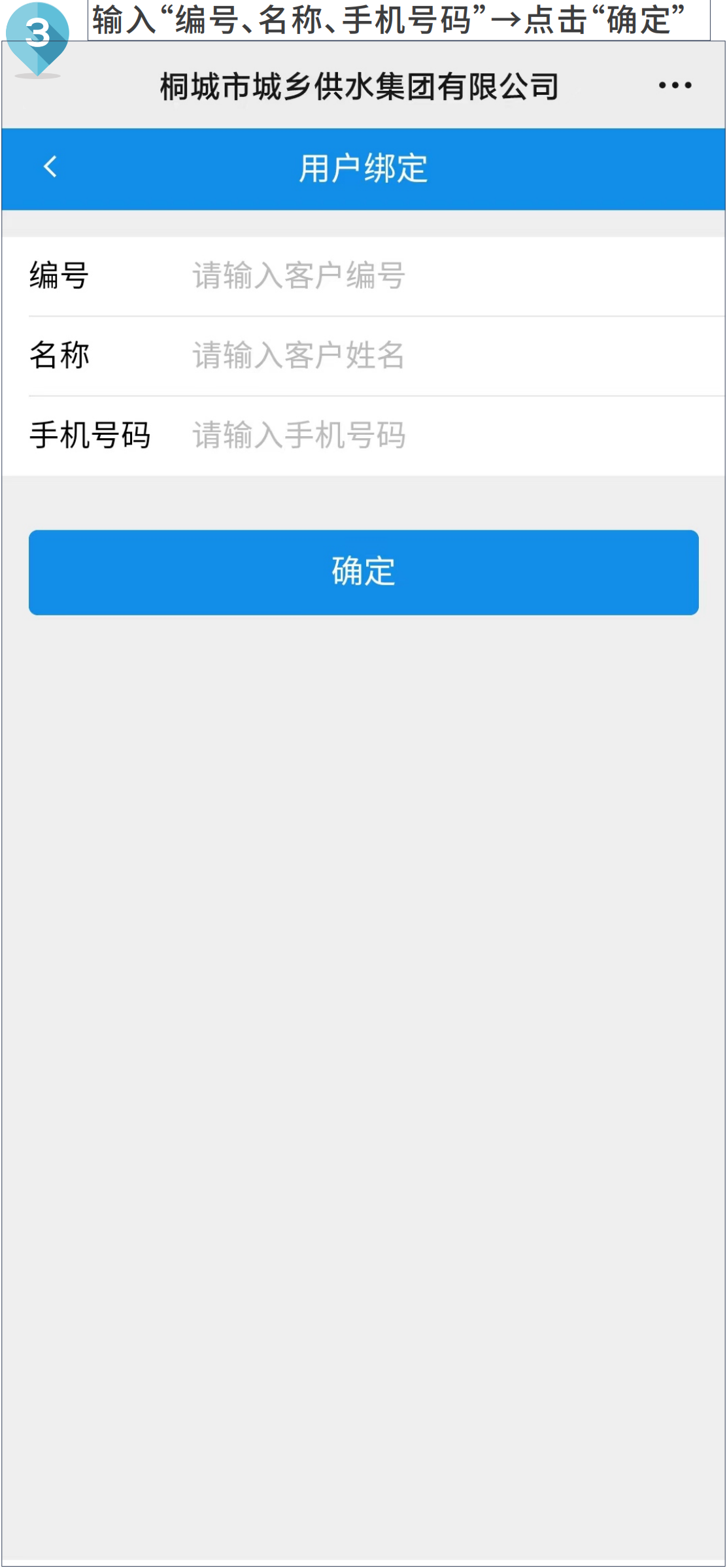
Task: Click the blue confirmation button
Action: click(x=363, y=572)
